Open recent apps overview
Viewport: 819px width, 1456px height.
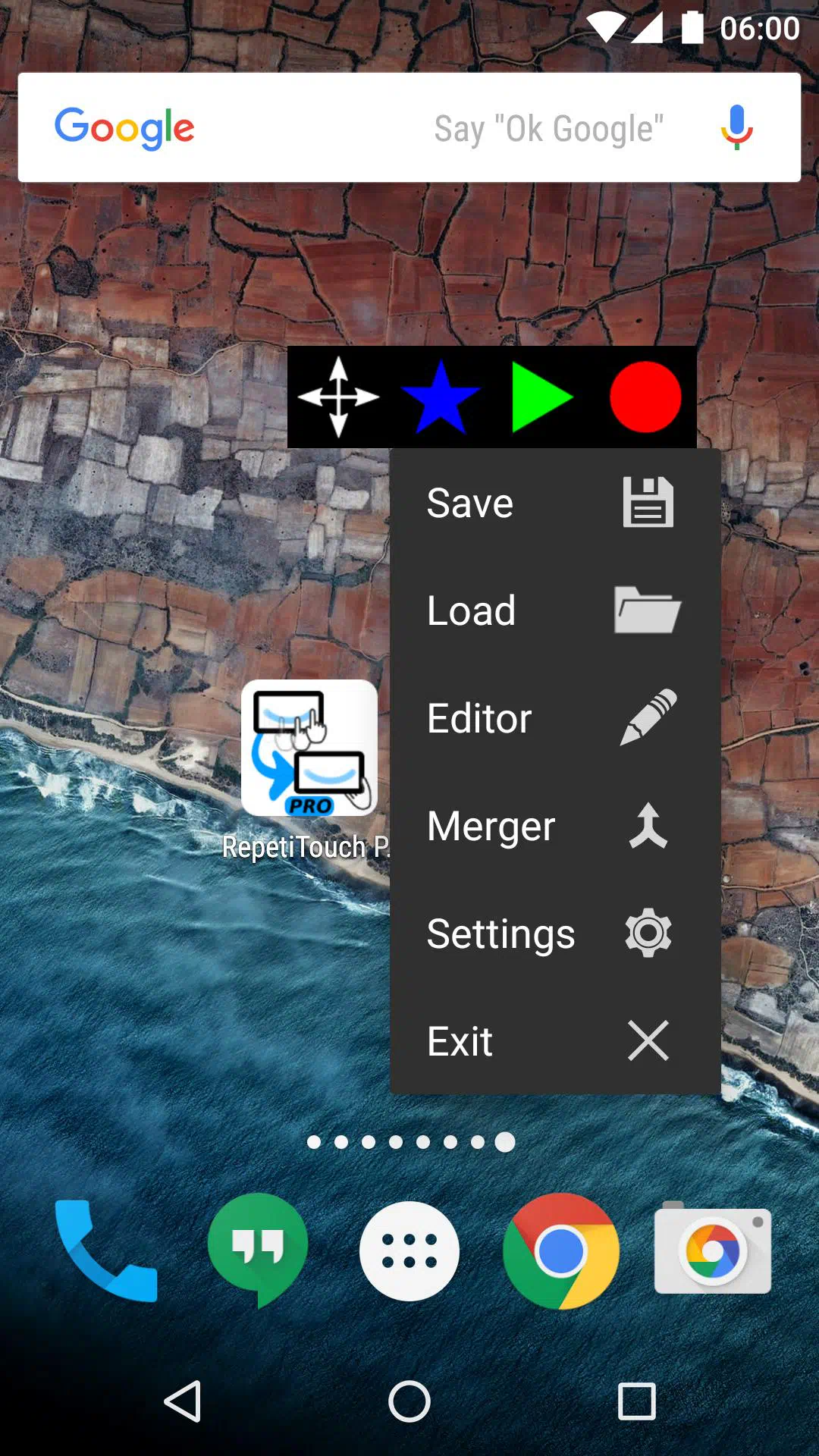[637, 1401]
